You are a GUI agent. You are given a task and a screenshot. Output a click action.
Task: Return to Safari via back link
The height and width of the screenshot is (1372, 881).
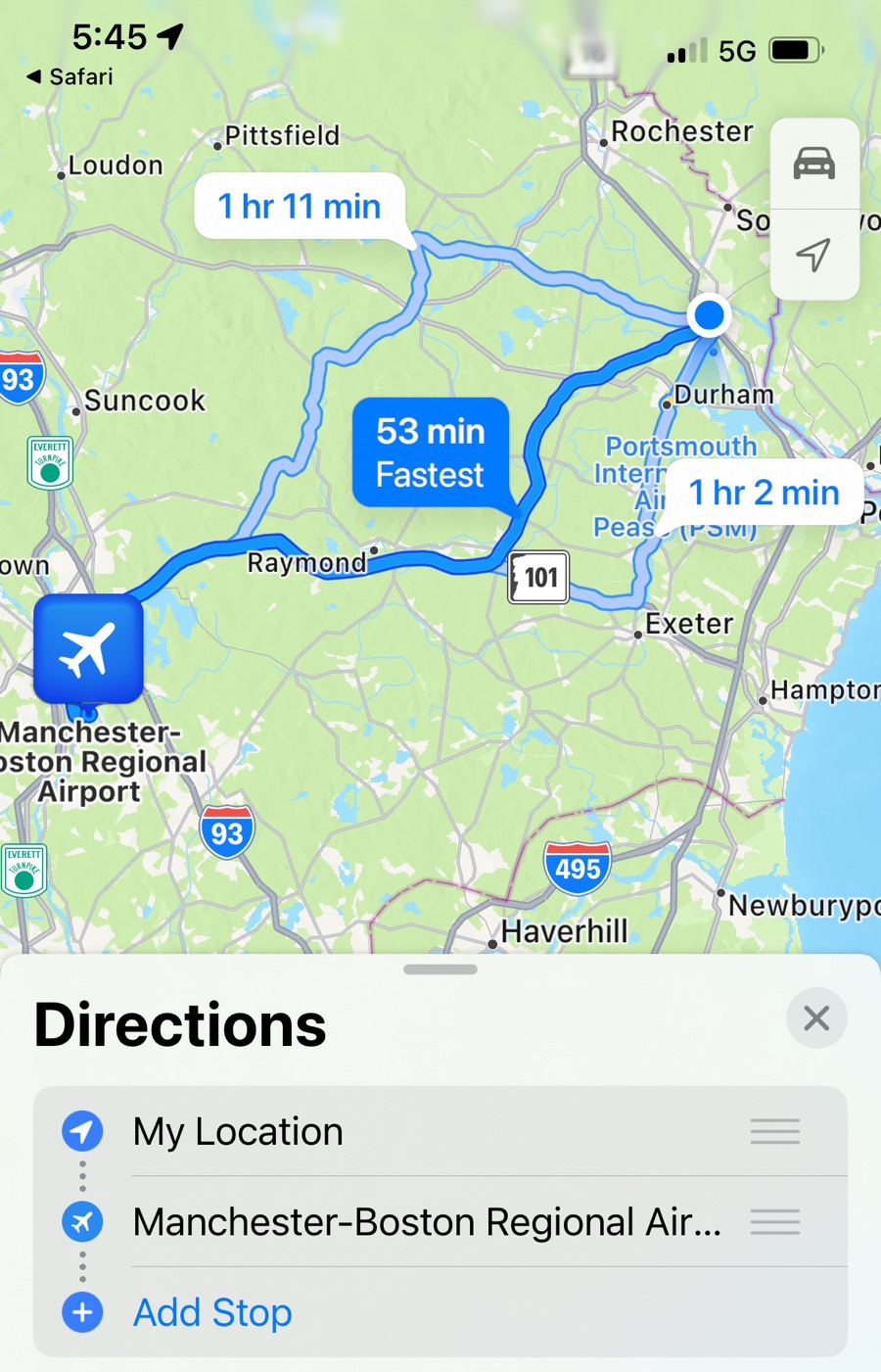[x=70, y=76]
